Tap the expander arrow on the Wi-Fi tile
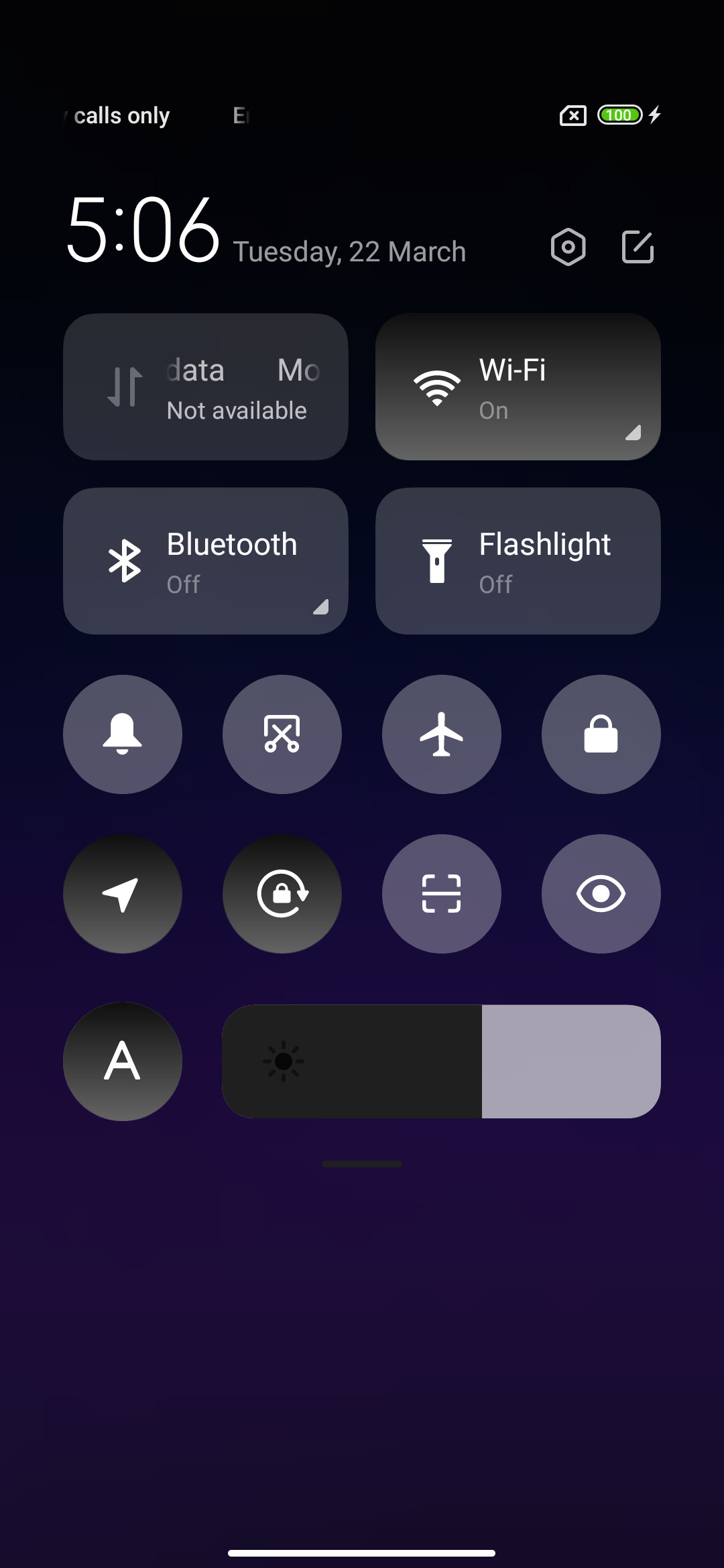724x1568 pixels. (x=633, y=432)
